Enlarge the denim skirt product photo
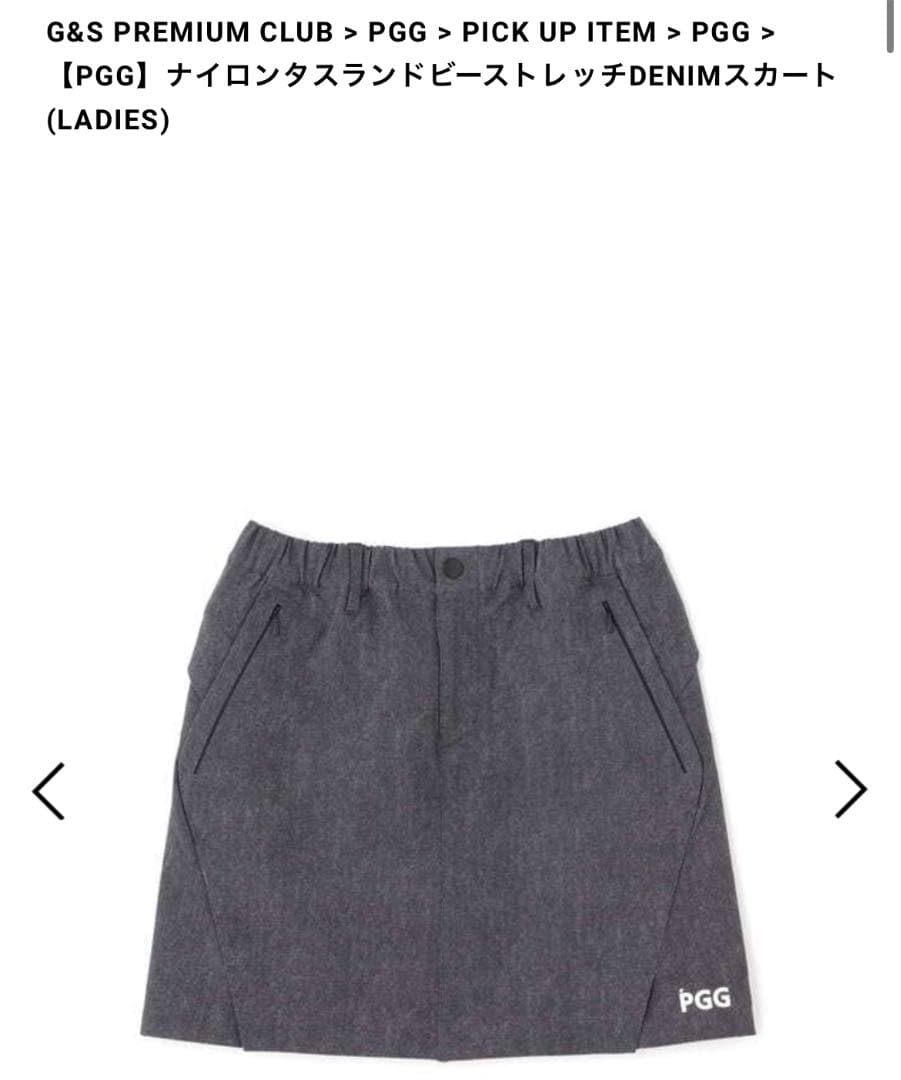Screen dimensions: 901x1080 tap(450, 780)
